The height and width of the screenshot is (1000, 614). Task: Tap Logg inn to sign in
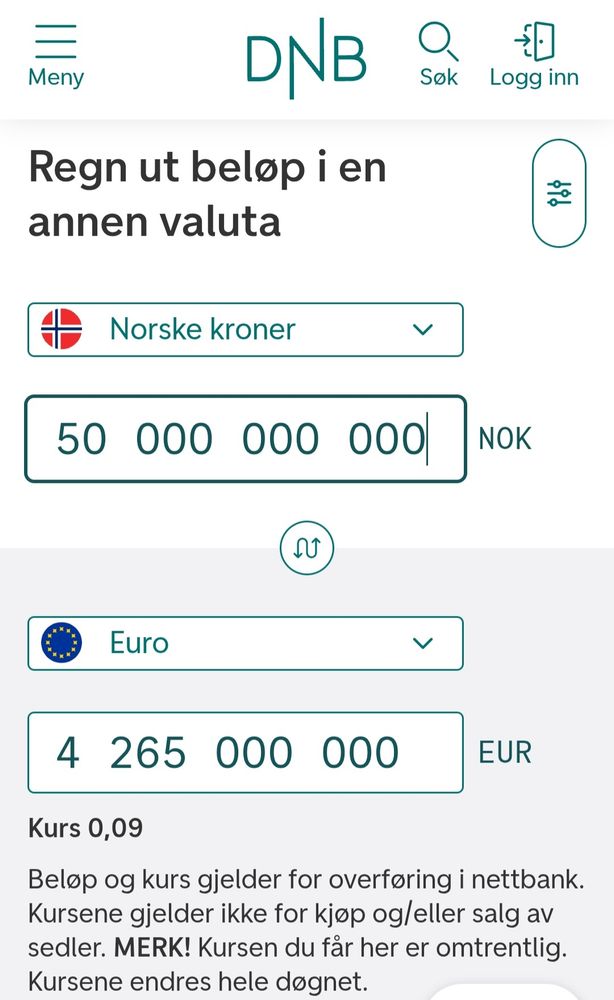coord(534,55)
